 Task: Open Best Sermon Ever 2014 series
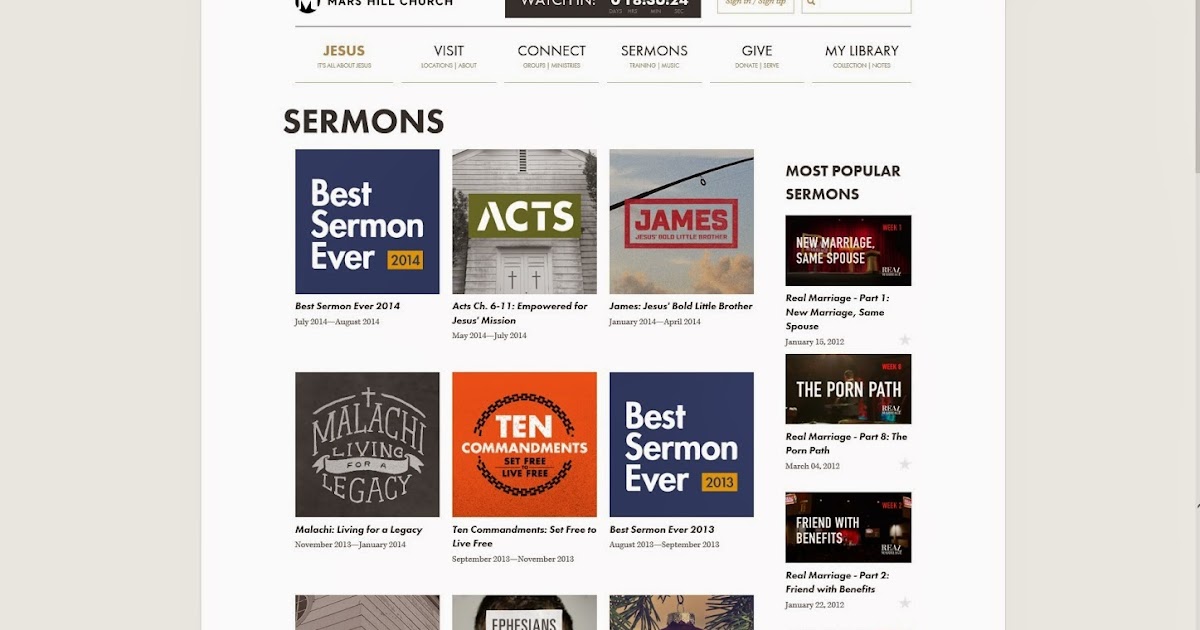click(x=367, y=221)
